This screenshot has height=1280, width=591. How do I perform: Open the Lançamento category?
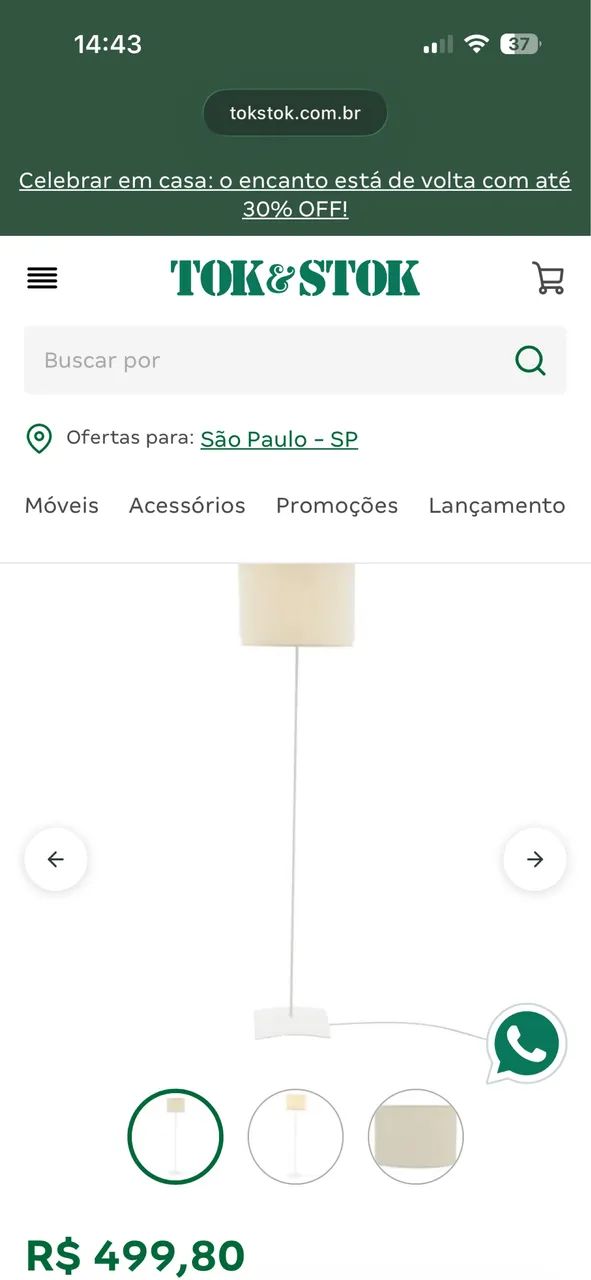pyautogui.click(x=497, y=506)
